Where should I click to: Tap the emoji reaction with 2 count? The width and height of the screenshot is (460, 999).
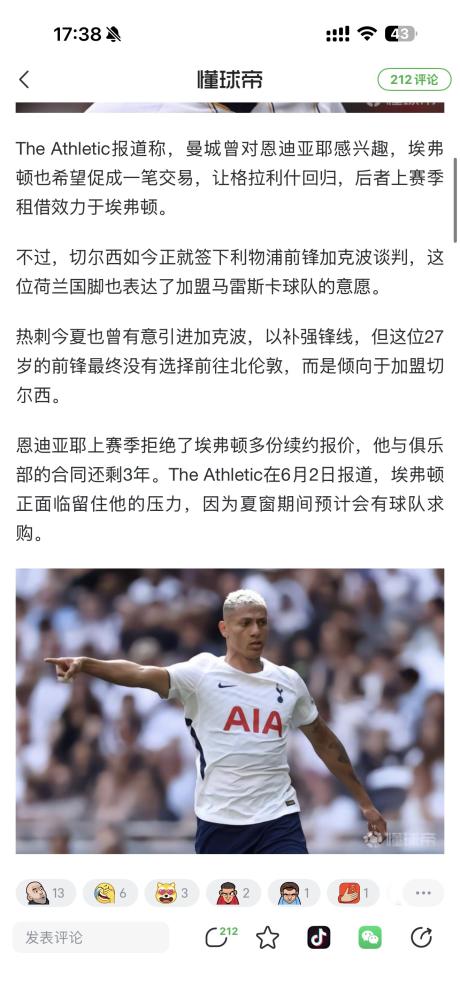click(233, 893)
